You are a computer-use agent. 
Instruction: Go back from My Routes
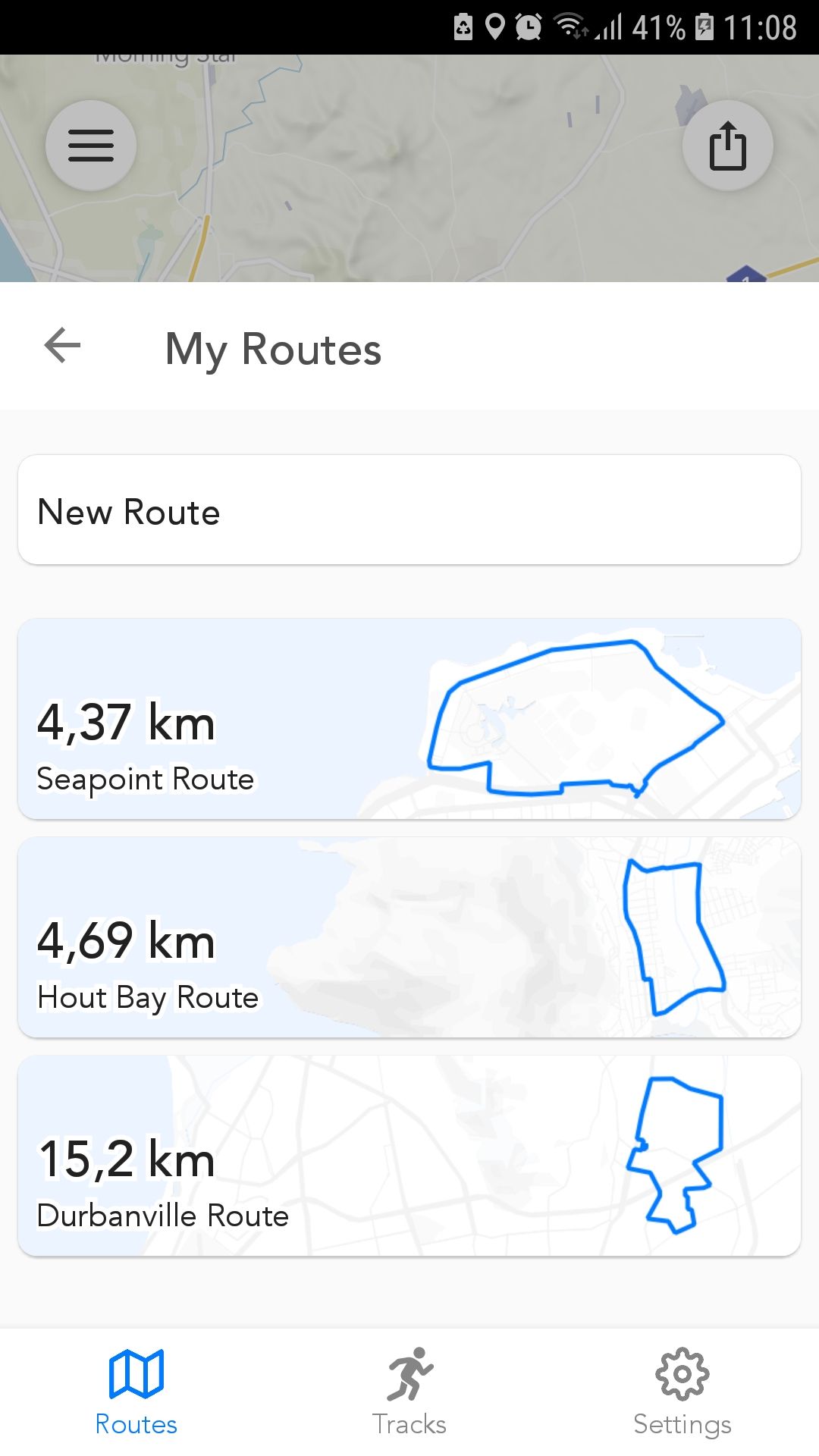coord(62,347)
